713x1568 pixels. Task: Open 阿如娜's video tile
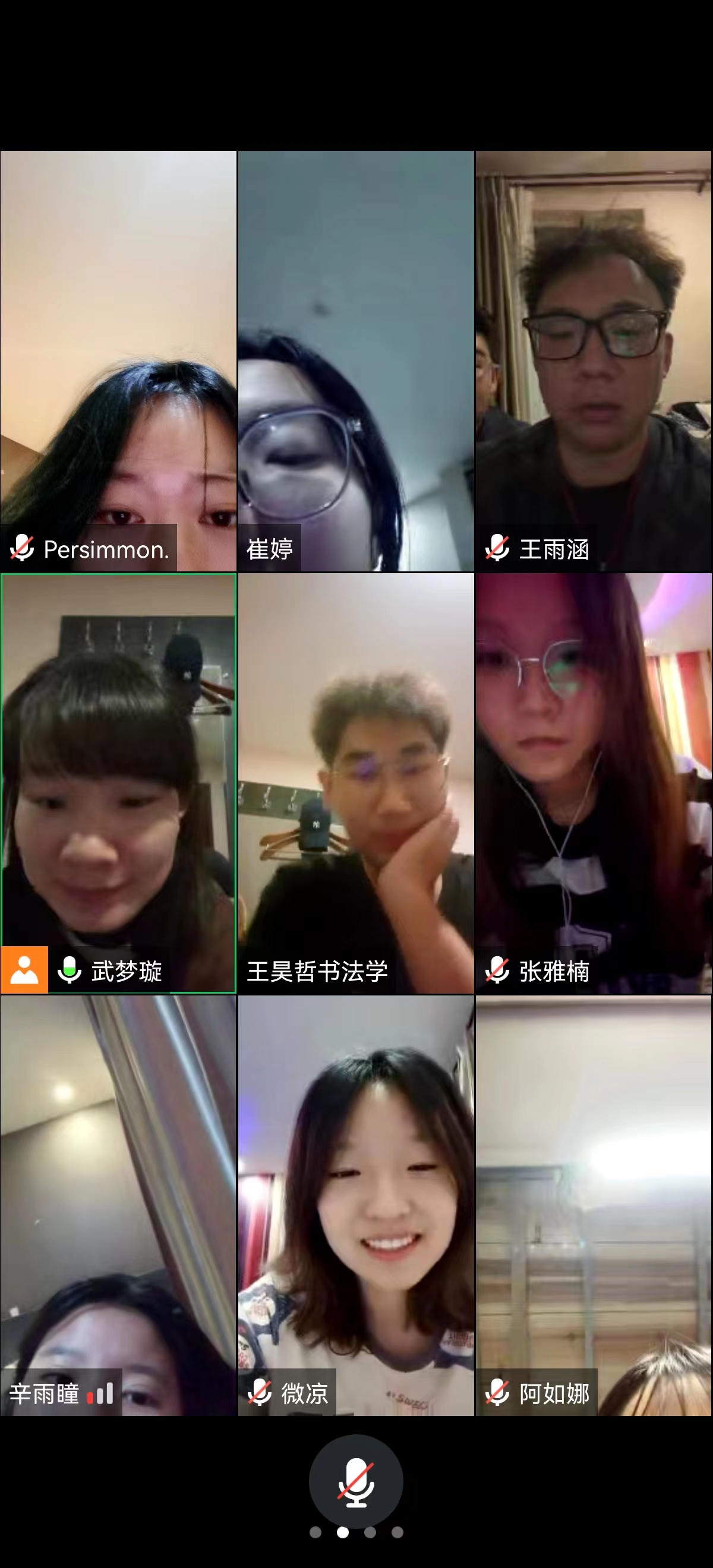coord(594,1205)
